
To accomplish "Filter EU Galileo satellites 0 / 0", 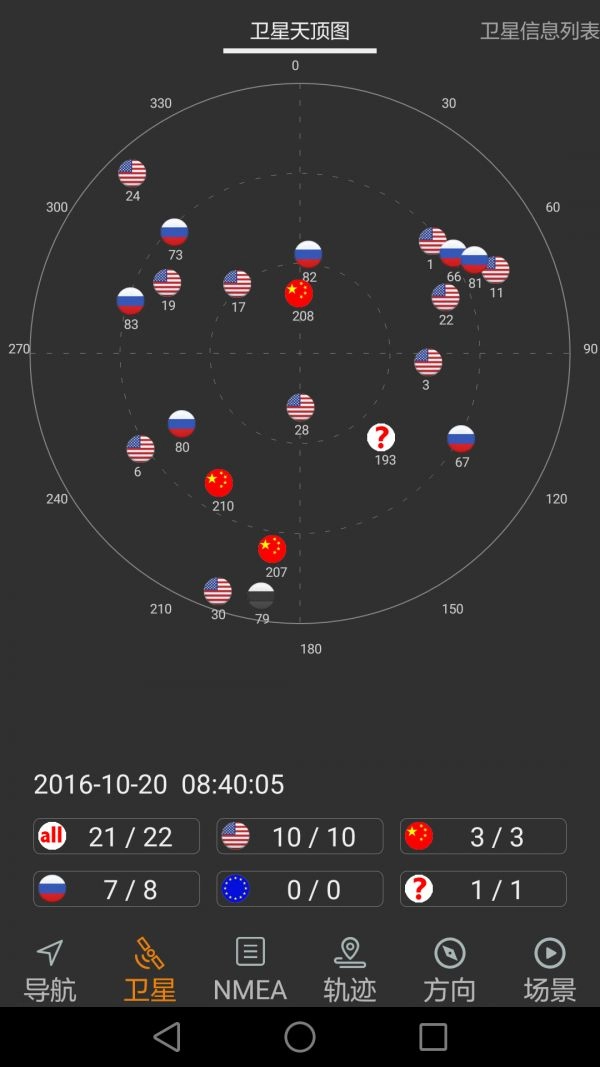I will click(x=300, y=889).
